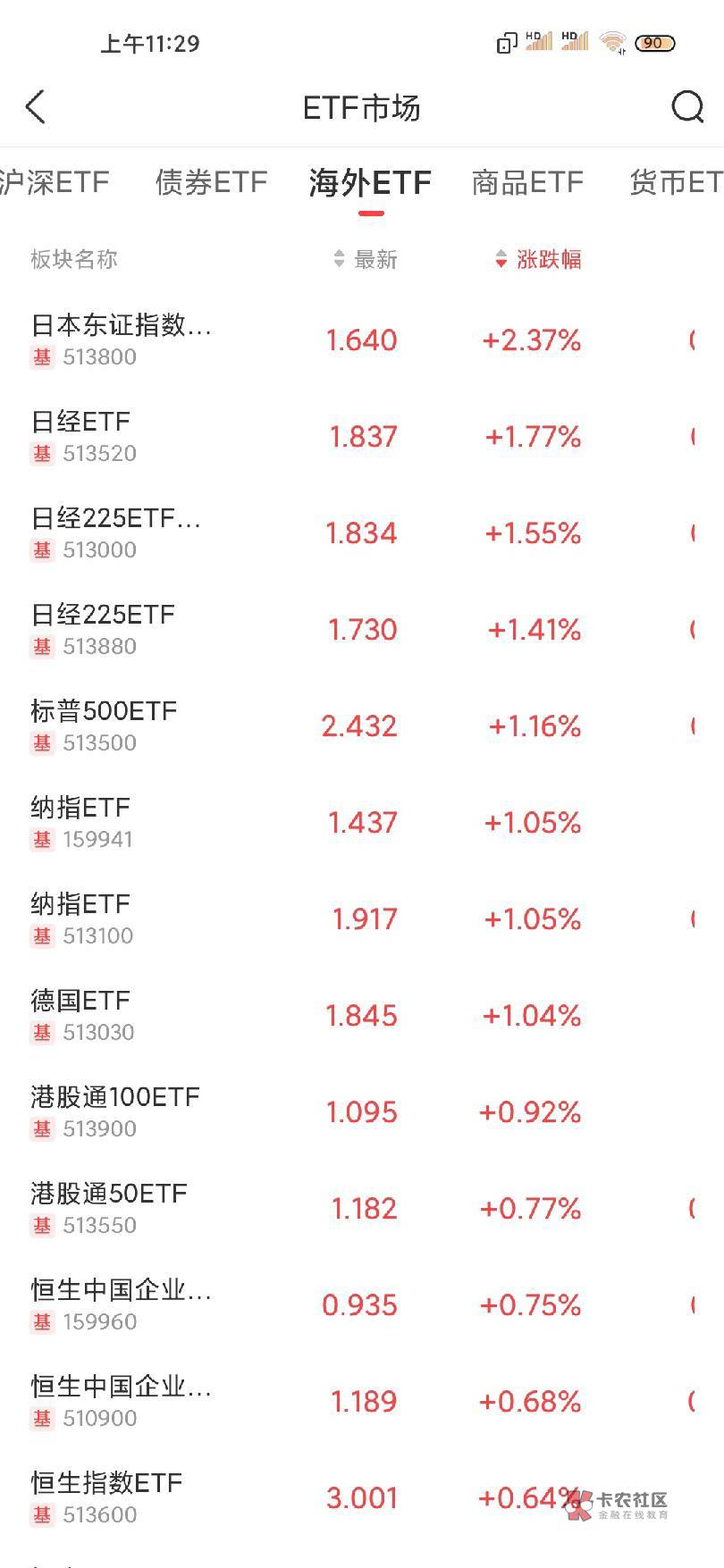
Task: Sort the list by 涨跌幅
Action: (538, 259)
